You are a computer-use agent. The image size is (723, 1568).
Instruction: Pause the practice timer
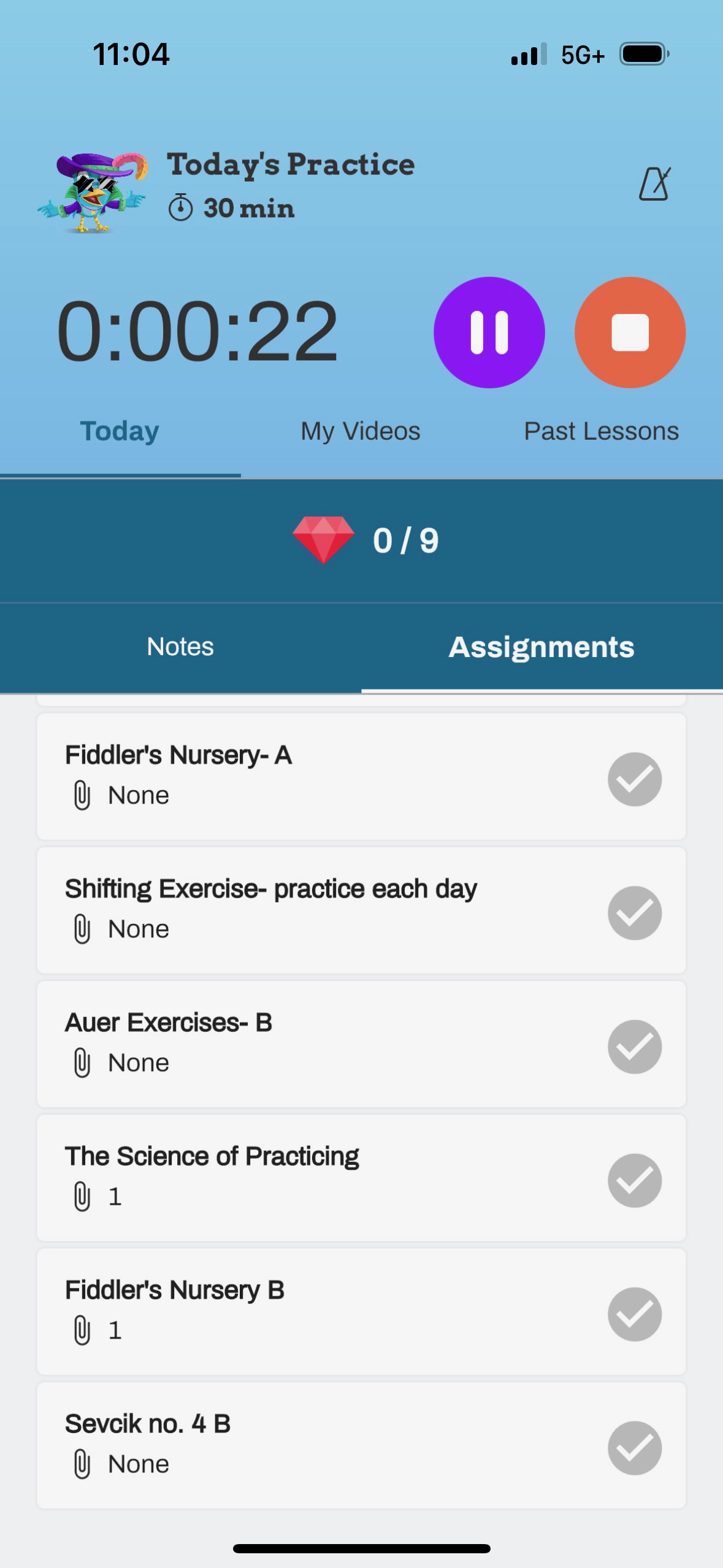coord(489,332)
